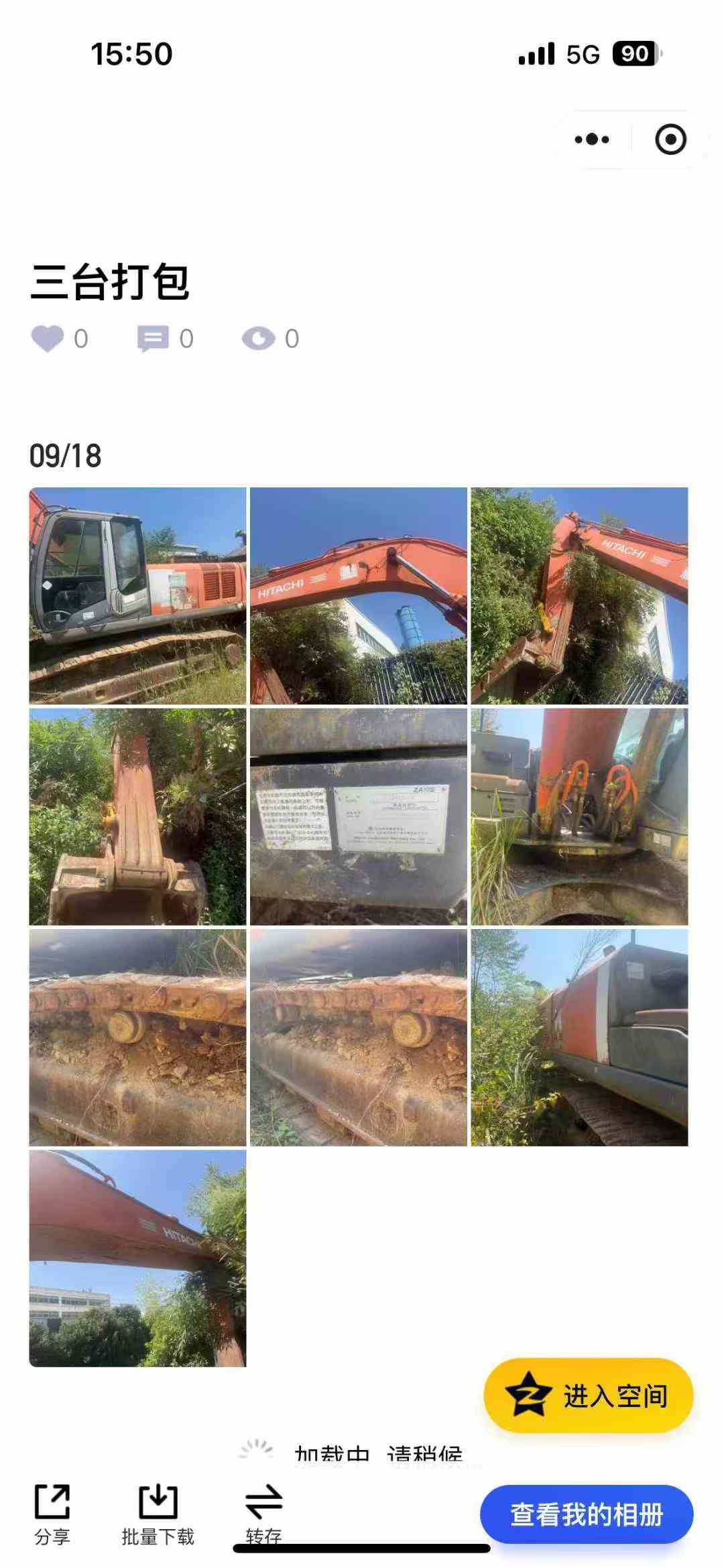Open the excavator cab photo
Viewport: 724px width, 1568px height.
137,595
